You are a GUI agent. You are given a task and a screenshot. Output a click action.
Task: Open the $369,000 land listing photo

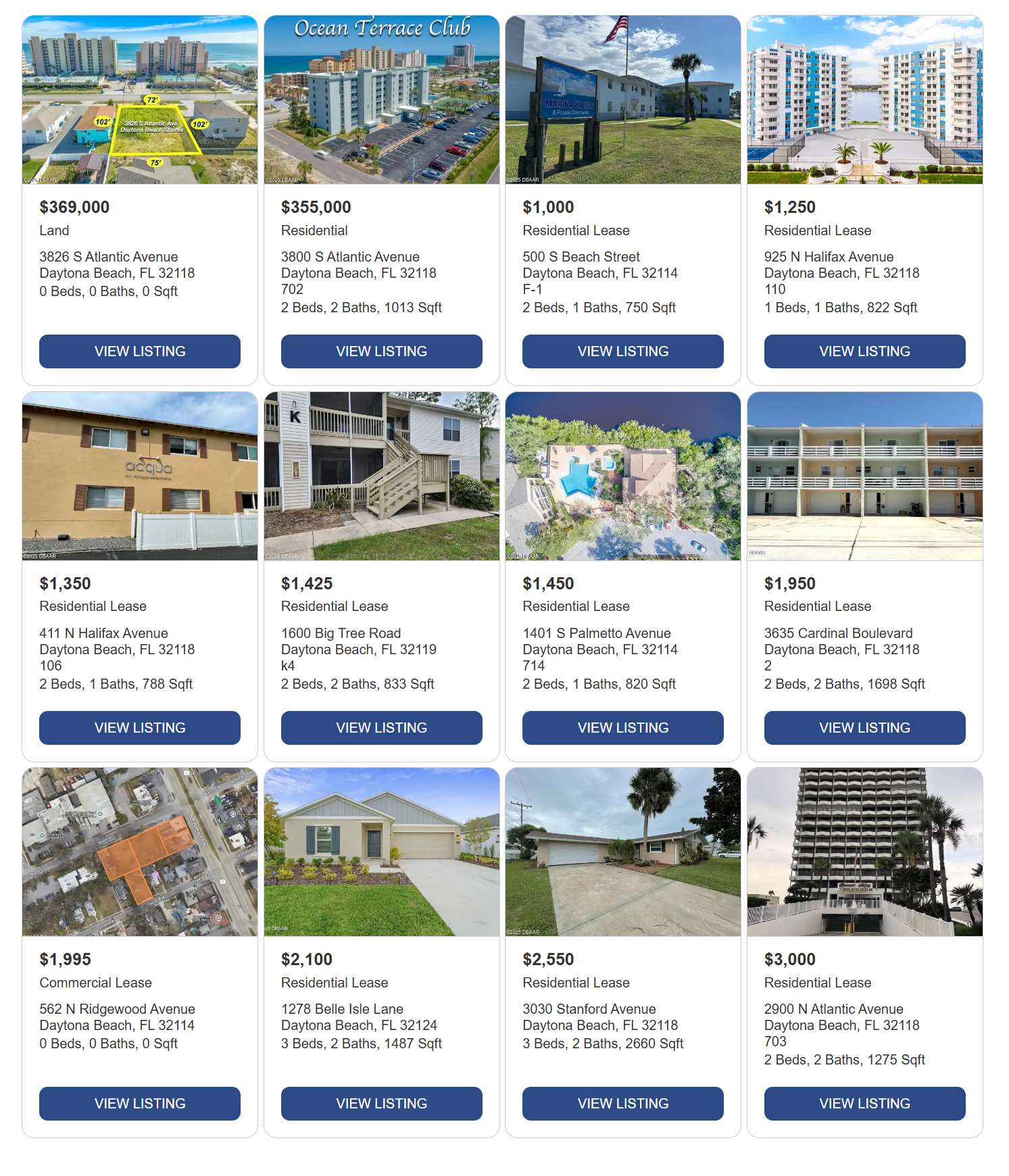pyautogui.click(x=140, y=100)
